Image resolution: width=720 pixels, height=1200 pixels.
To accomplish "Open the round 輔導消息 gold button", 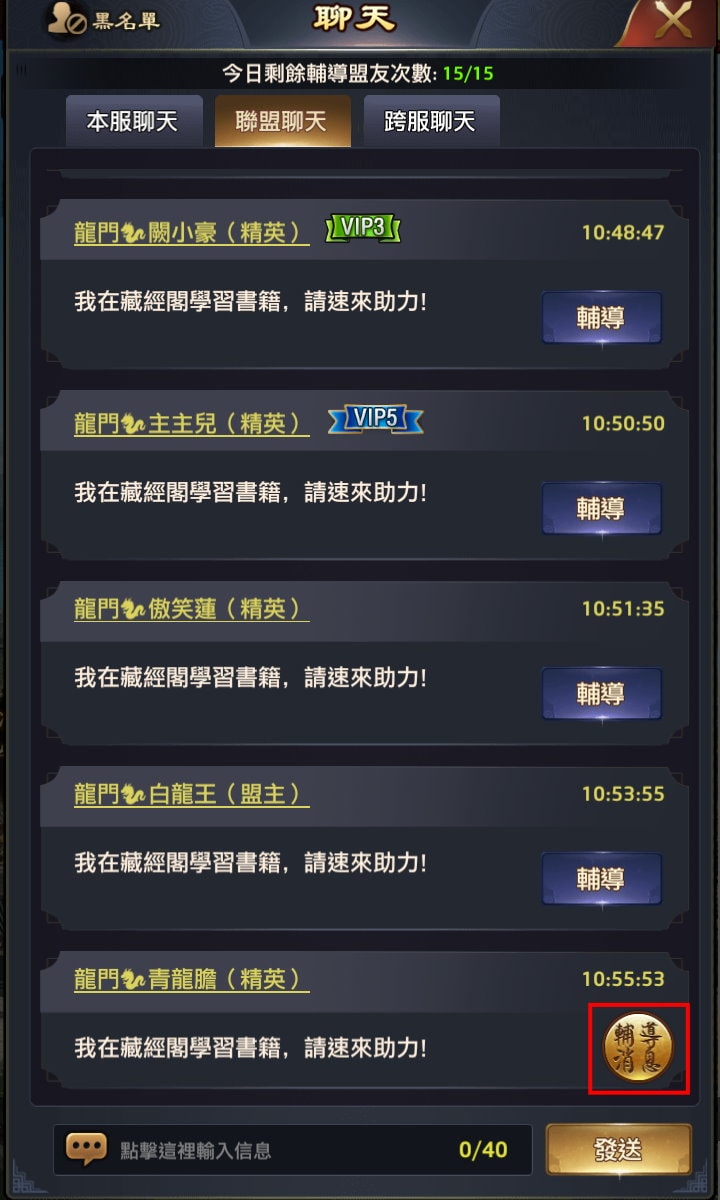I will pyautogui.click(x=638, y=1047).
